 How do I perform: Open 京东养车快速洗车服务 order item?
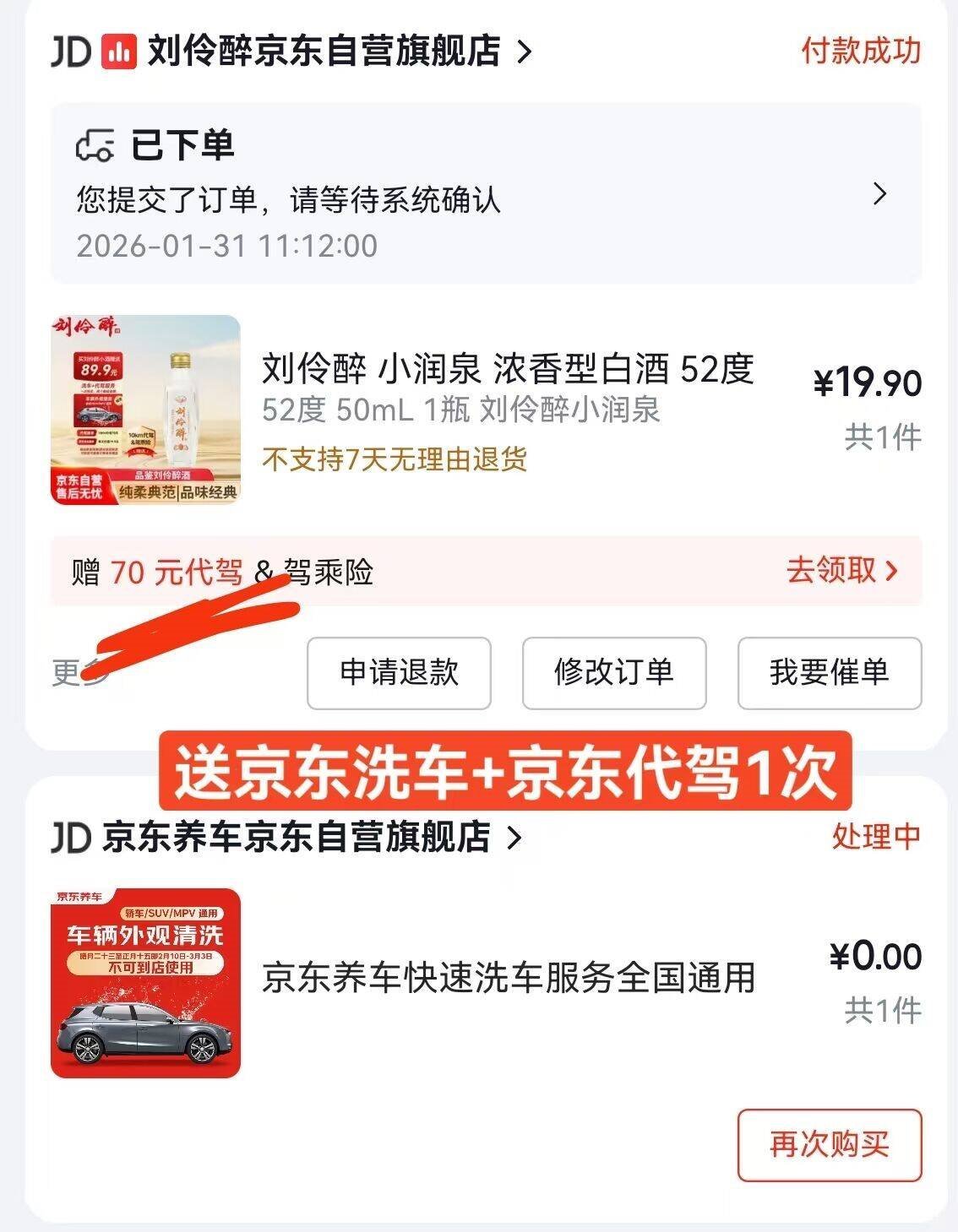507,978
